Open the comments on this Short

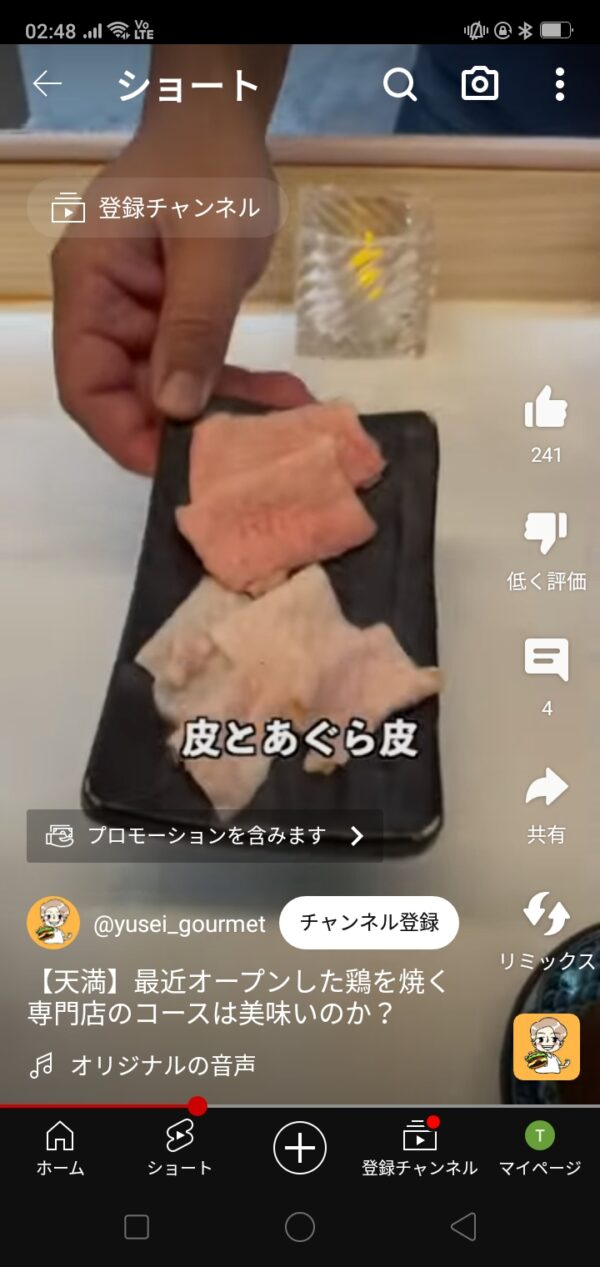point(546,678)
